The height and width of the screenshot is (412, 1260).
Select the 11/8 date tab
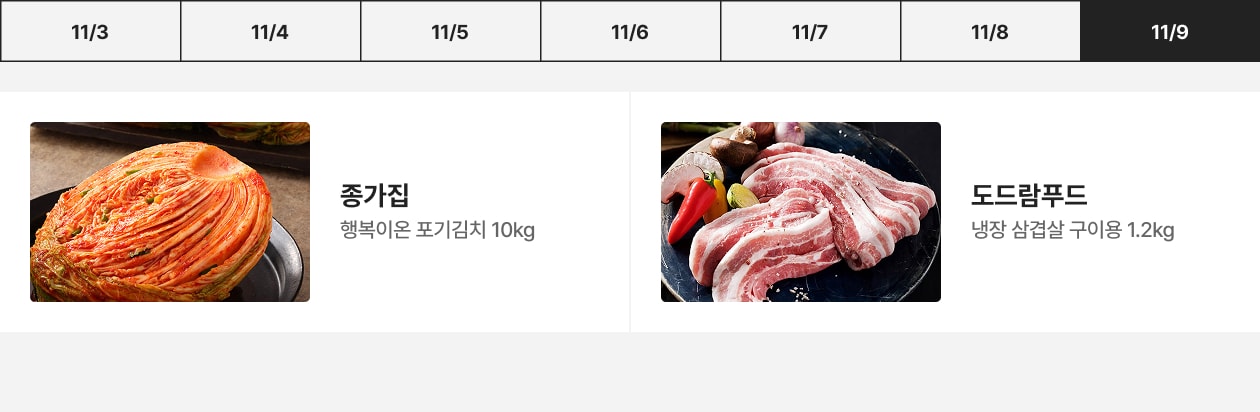tap(990, 32)
